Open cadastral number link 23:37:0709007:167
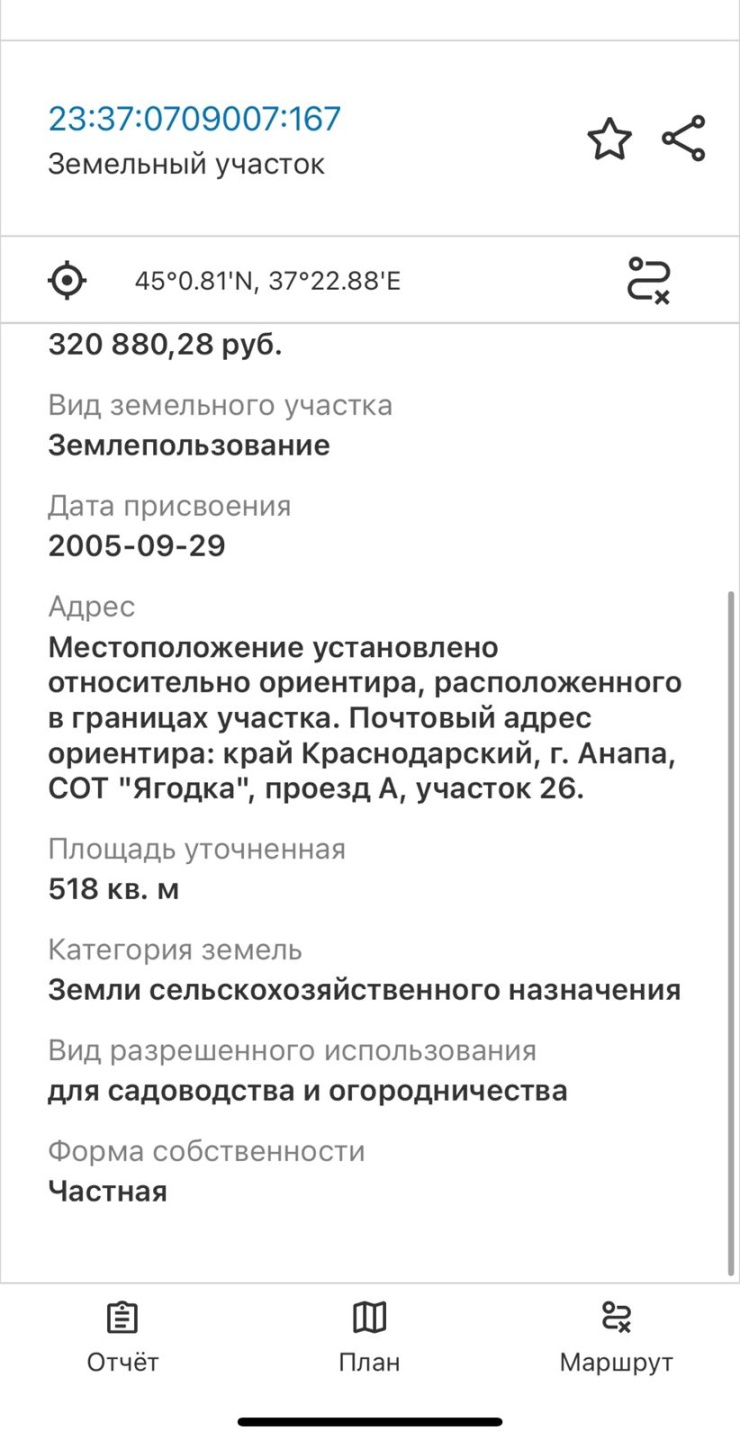The width and height of the screenshot is (740, 1440). [195, 119]
